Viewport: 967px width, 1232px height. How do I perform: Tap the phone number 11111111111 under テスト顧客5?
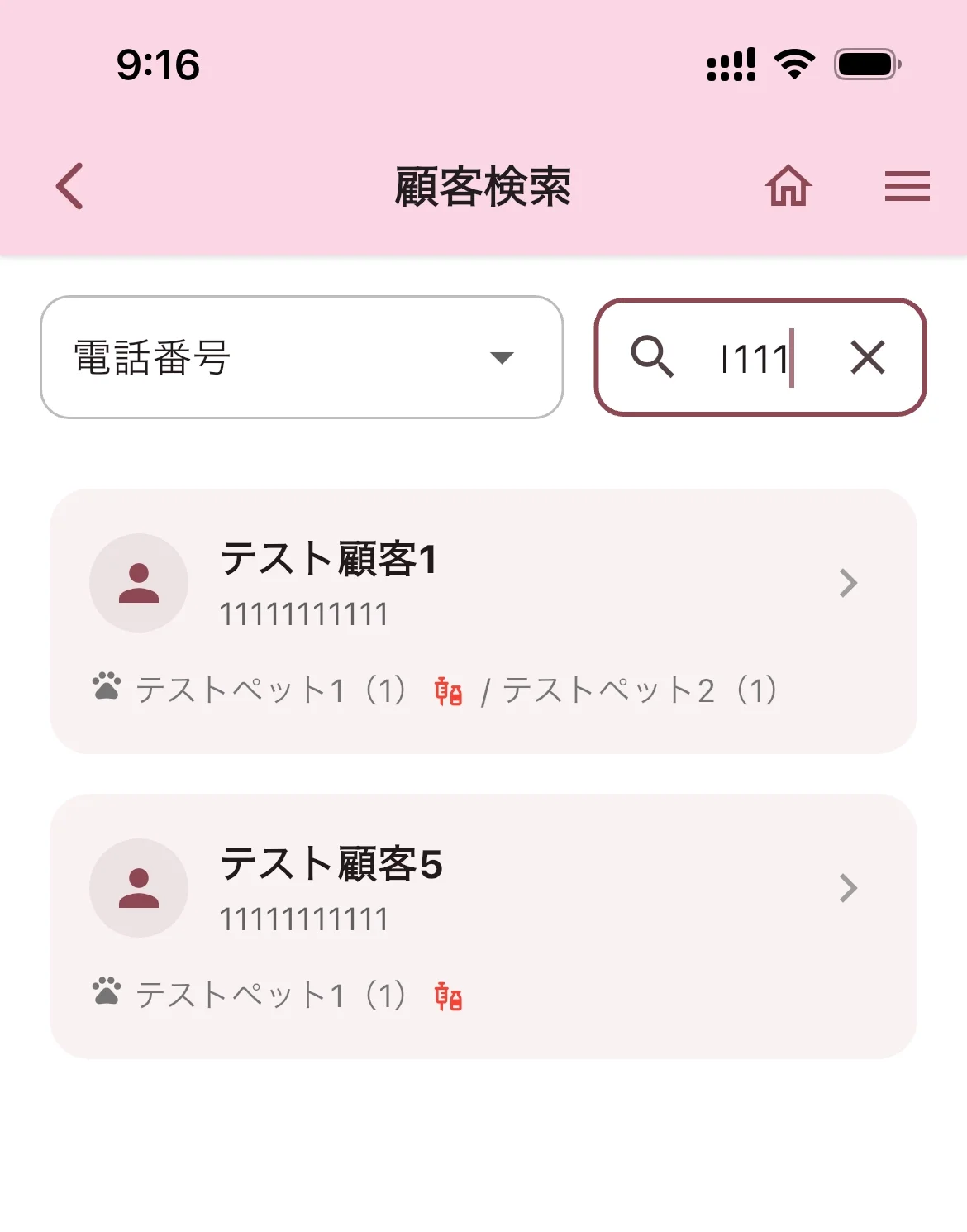tap(303, 918)
